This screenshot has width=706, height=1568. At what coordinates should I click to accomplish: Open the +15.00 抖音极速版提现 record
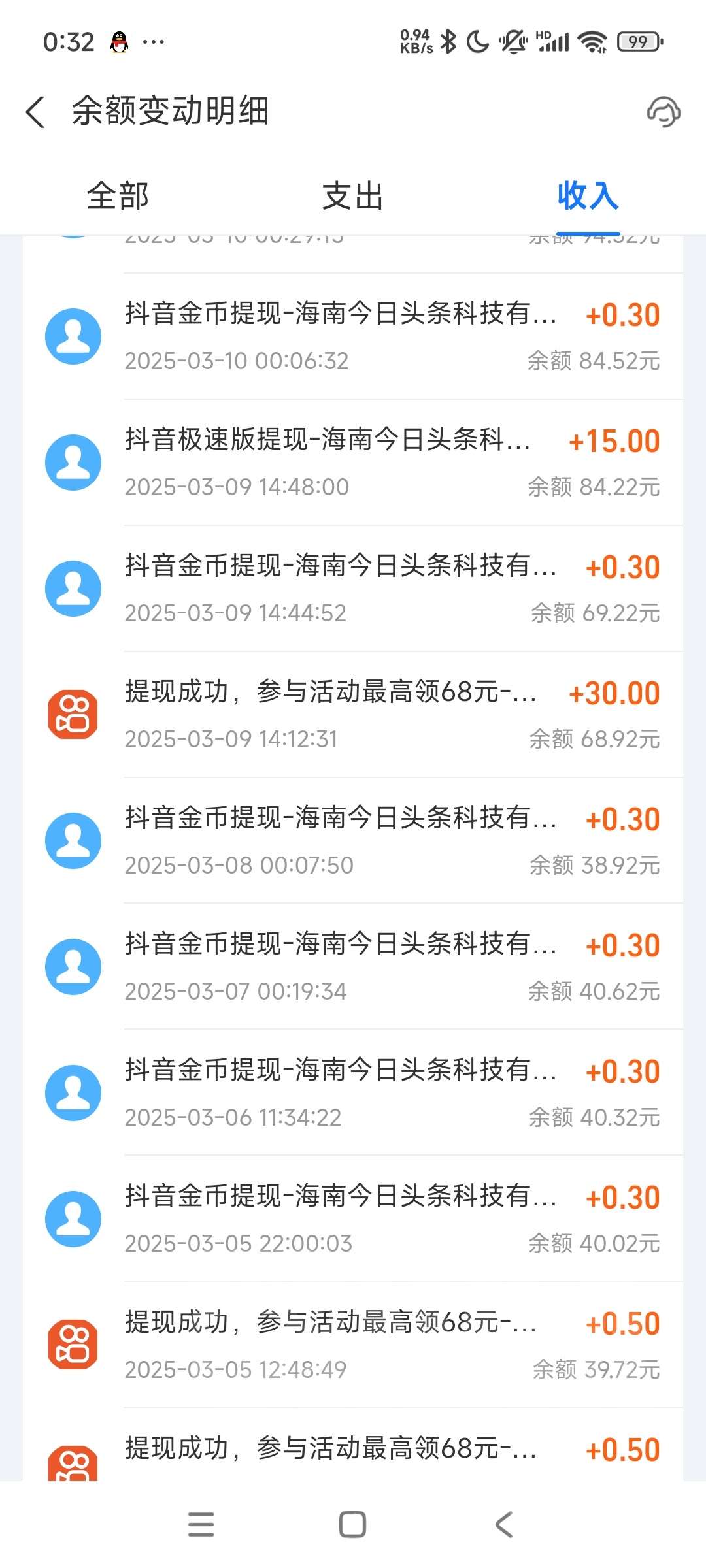[x=392, y=463]
